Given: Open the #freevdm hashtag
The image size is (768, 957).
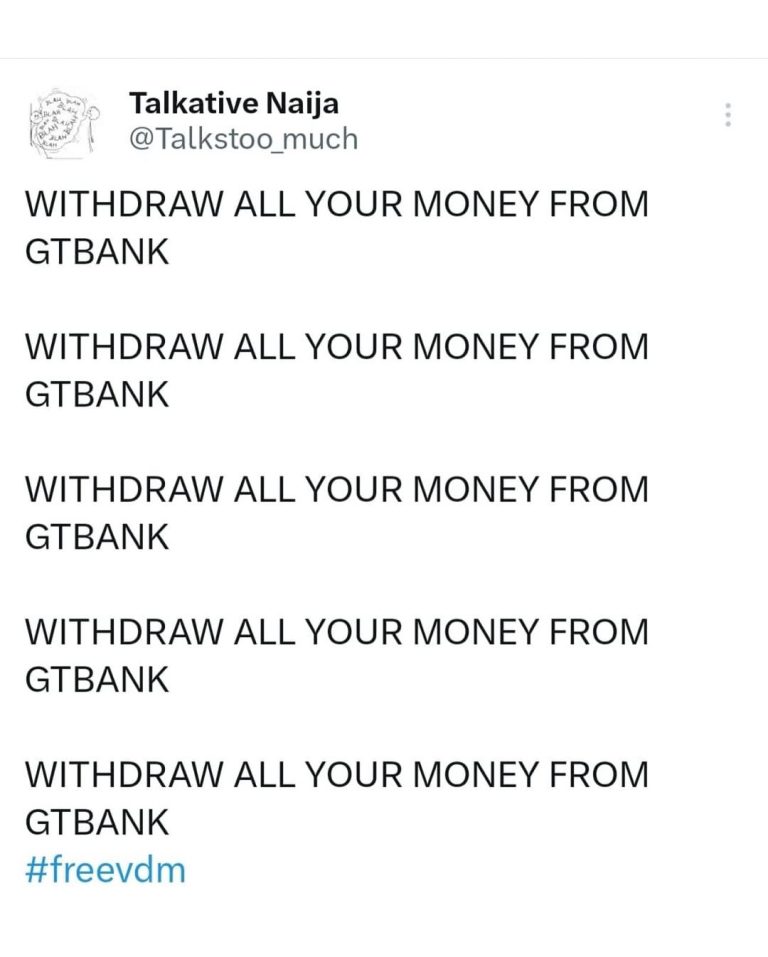Looking at the screenshot, I should click(104, 870).
